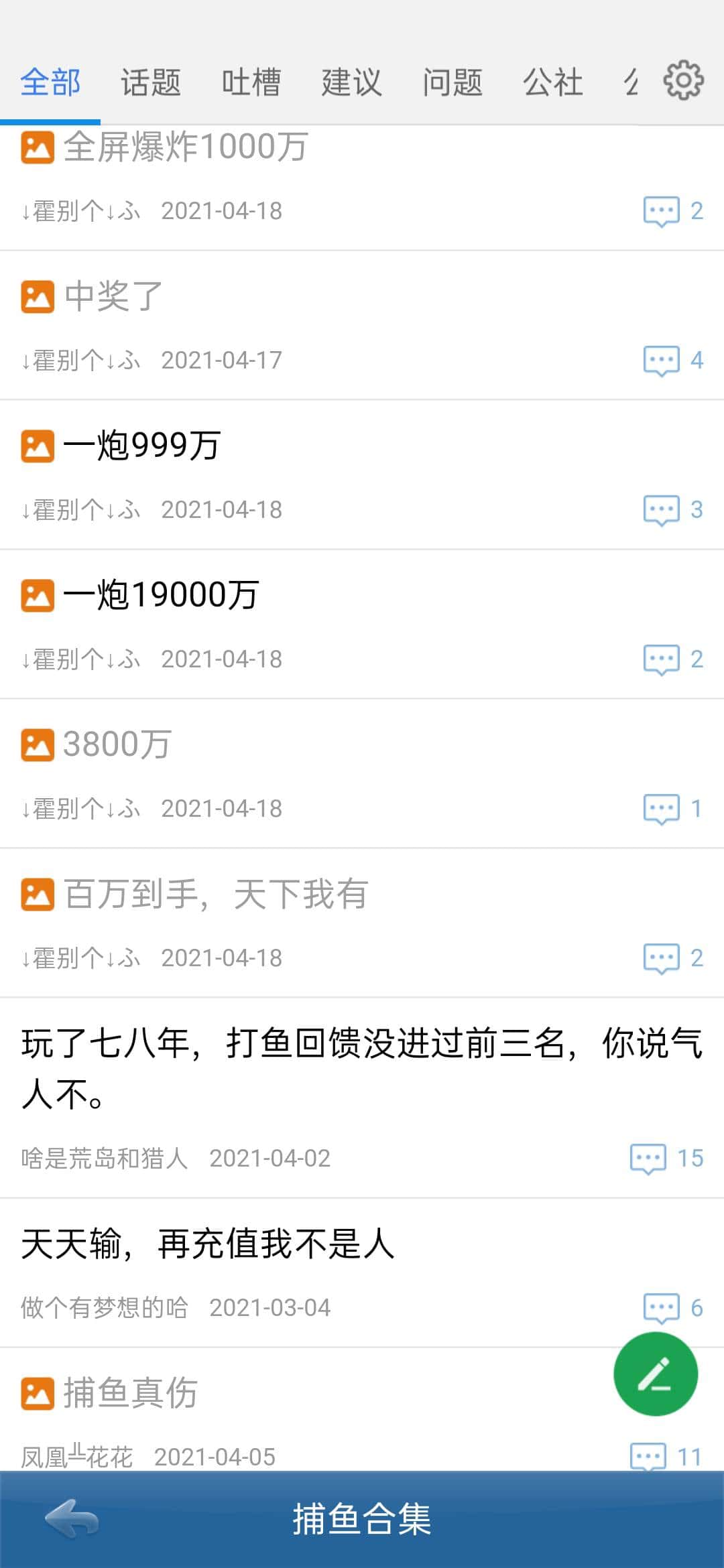Switch to the 问题 tab

pyautogui.click(x=452, y=80)
